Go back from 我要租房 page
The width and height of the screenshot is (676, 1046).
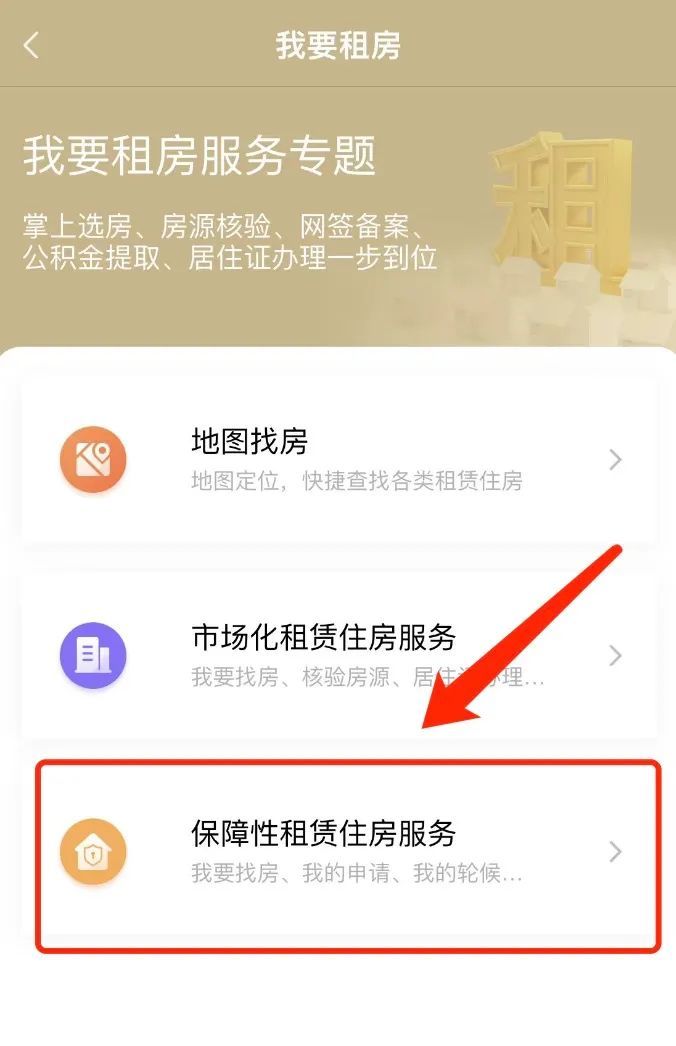coord(32,45)
